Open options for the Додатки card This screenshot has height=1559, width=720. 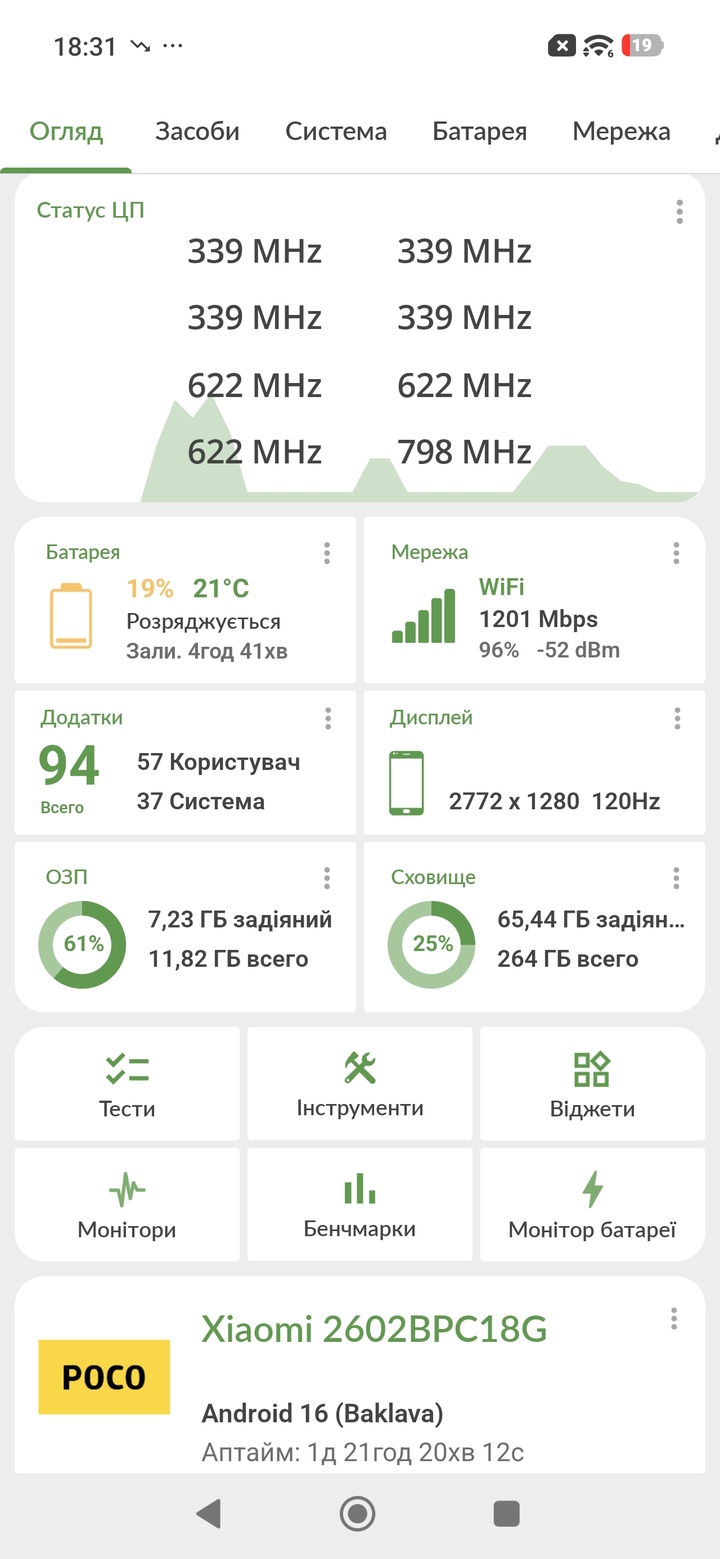[328, 718]
